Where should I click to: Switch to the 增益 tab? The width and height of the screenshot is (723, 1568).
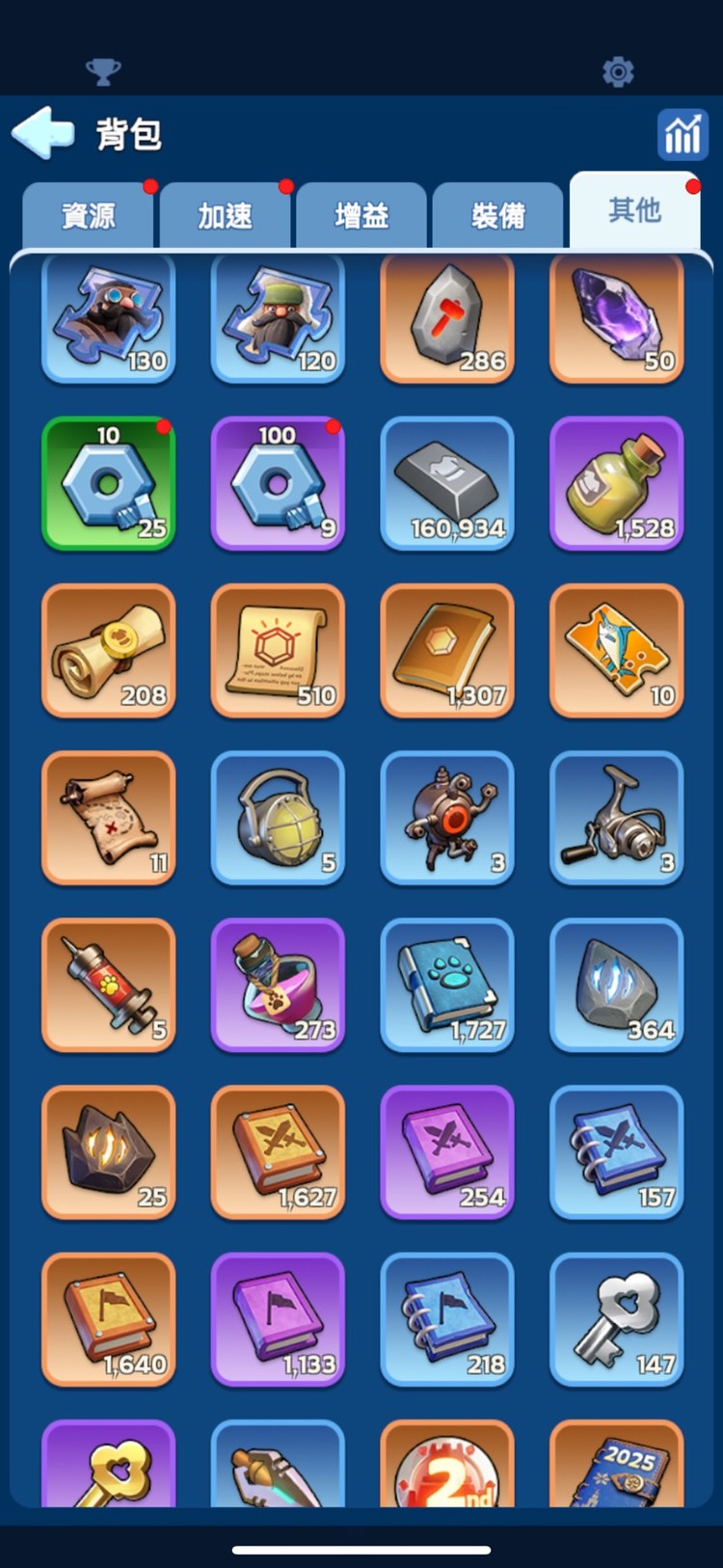(x=361, y=215)
